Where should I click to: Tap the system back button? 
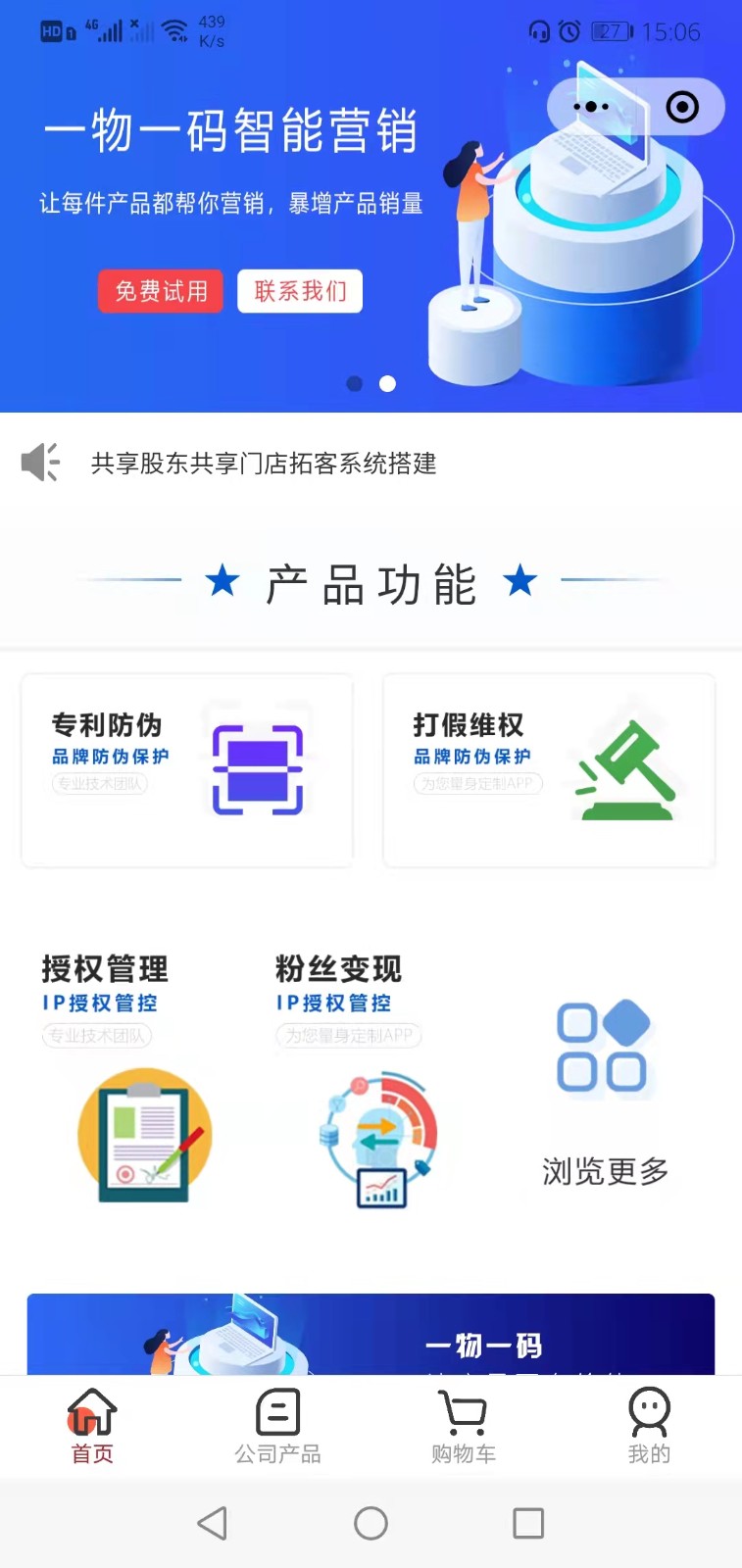tap(213, 1523)
